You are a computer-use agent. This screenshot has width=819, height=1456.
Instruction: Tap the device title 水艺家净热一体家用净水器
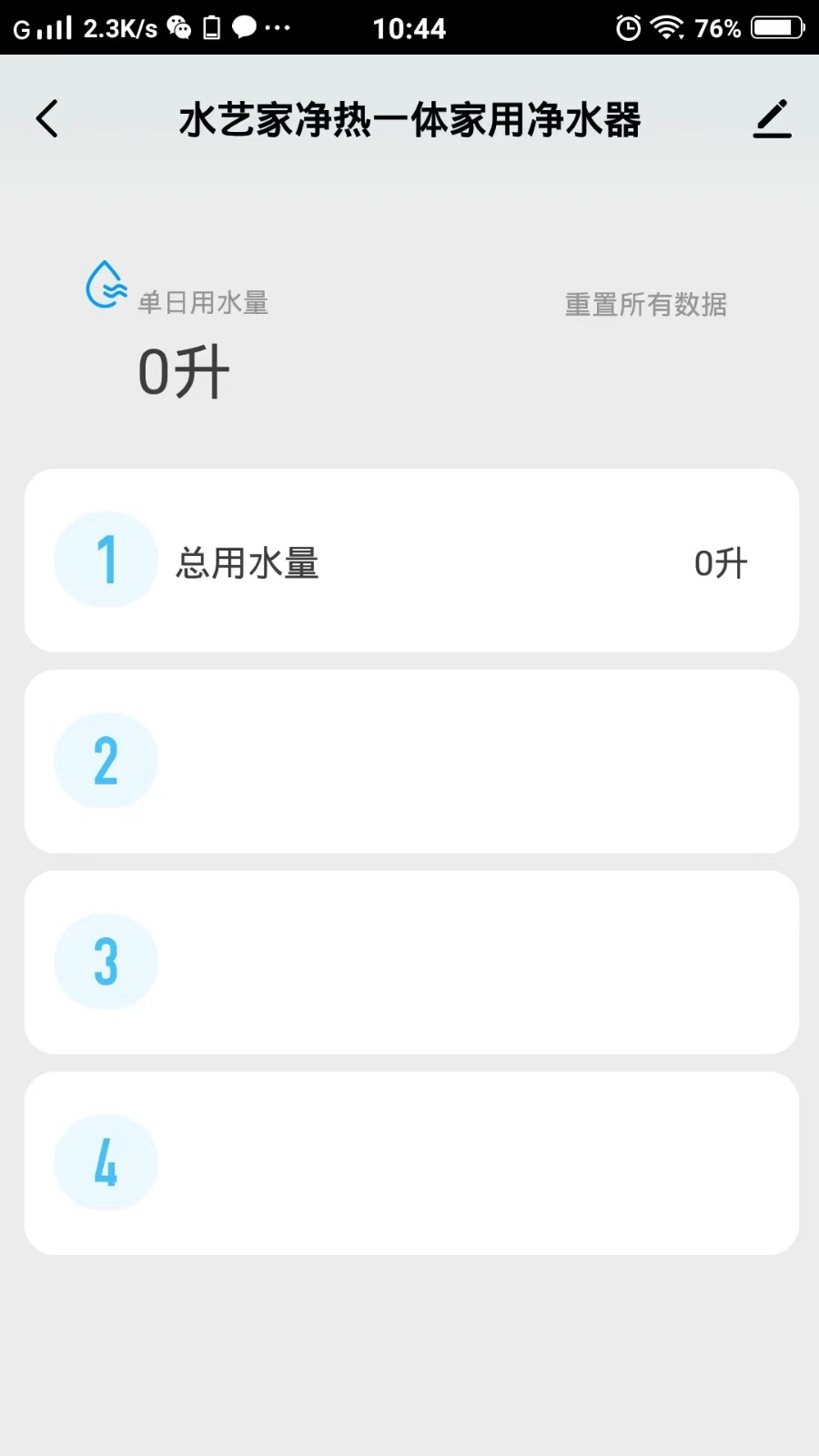tap(411, 120)
